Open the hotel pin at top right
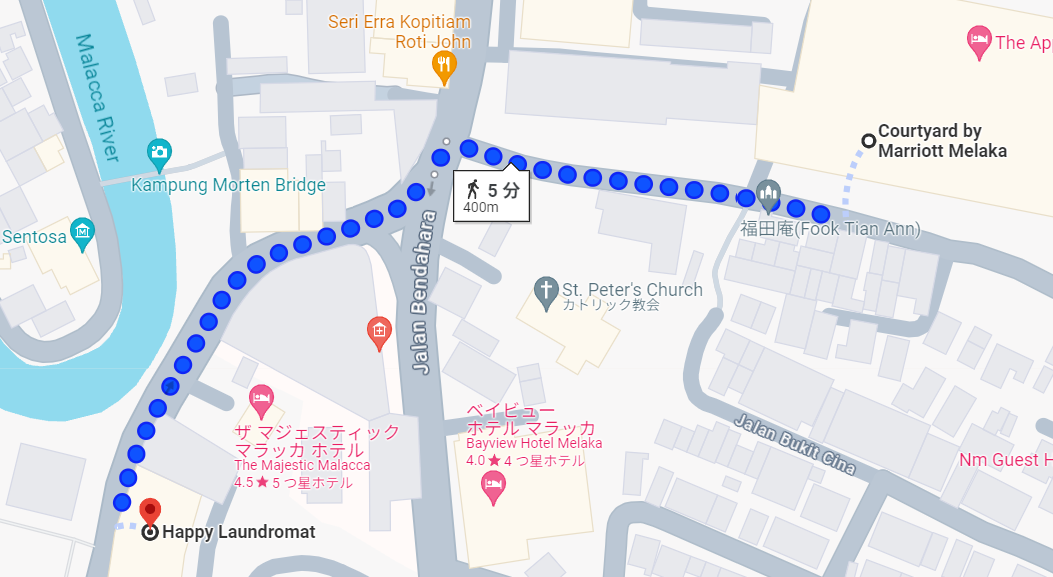The height and width of the screenshot is (577, 1053). (x=979, y=42)
